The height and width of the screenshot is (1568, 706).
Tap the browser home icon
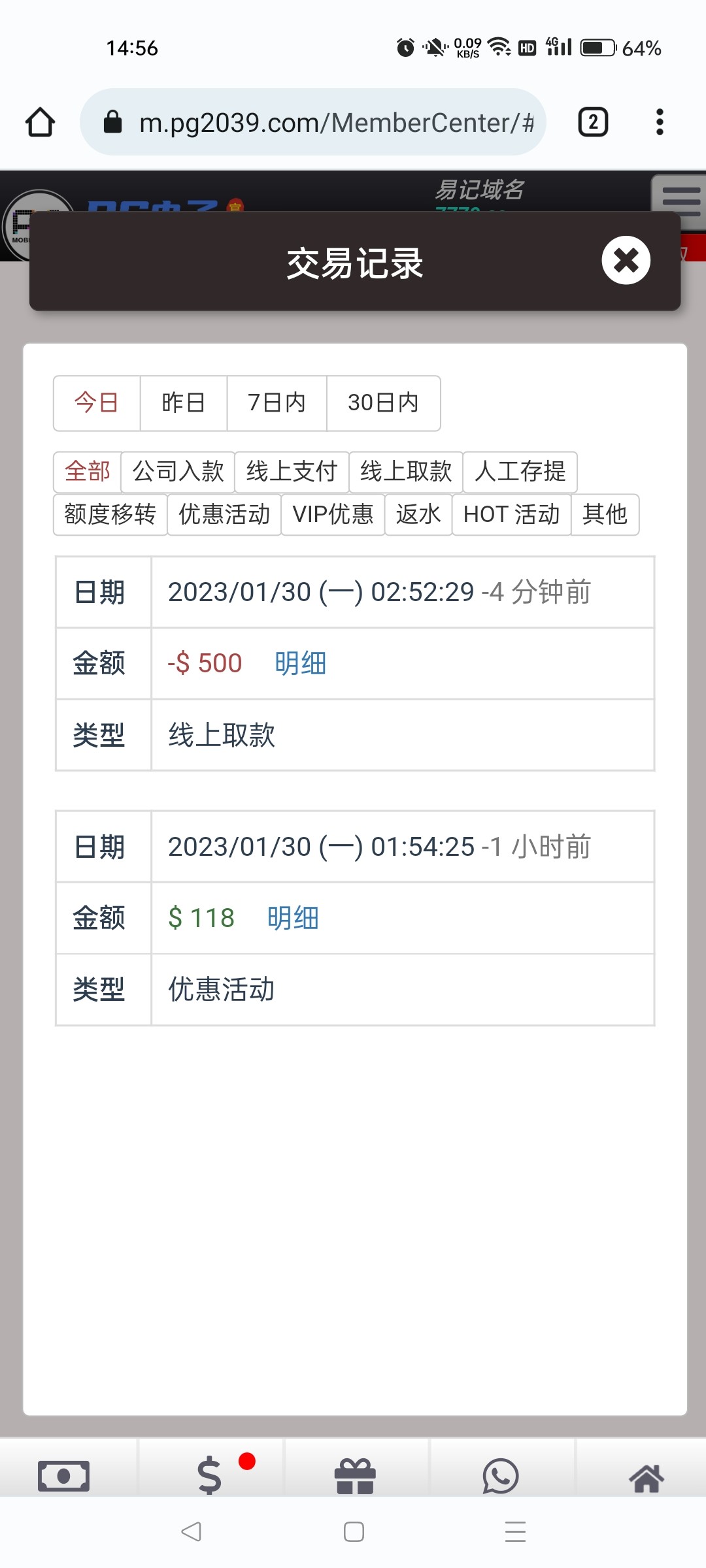[39, 122]
